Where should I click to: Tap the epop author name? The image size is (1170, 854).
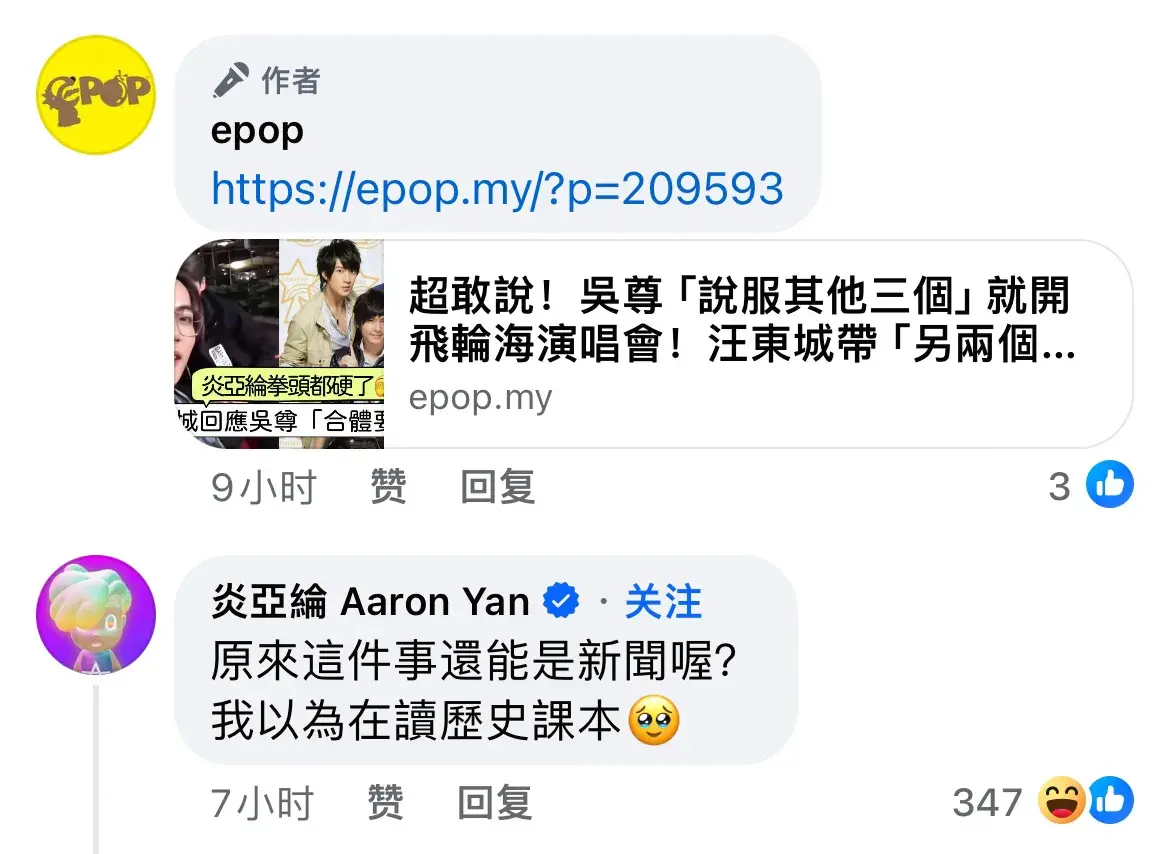pyautogui.click(x=257, y=133)
